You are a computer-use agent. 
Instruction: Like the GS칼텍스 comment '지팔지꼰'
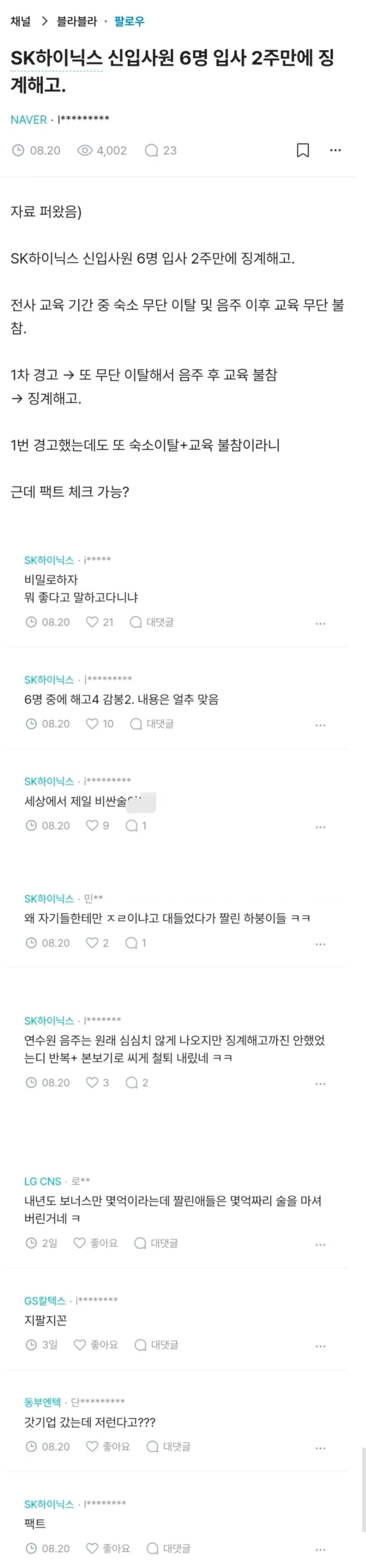(96, 1345)
